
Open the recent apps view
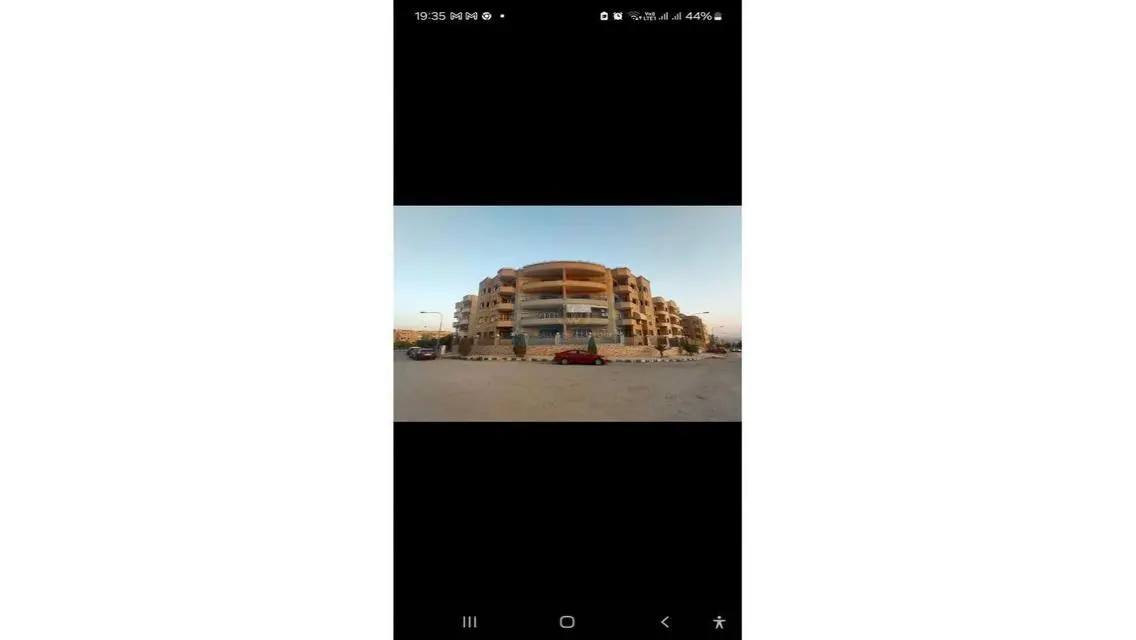tap(469, 622)
